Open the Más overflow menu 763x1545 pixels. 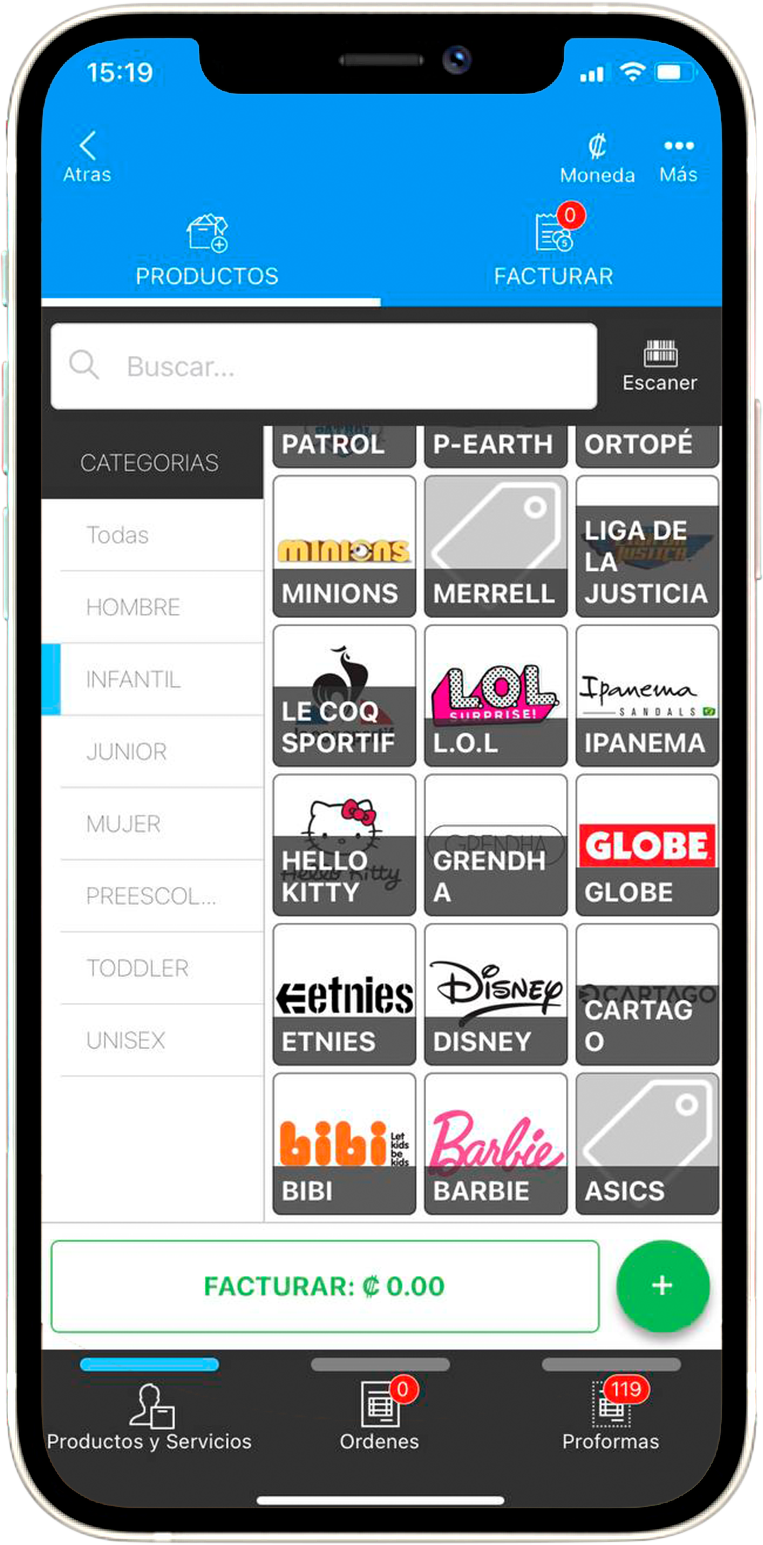click(678, 159)
